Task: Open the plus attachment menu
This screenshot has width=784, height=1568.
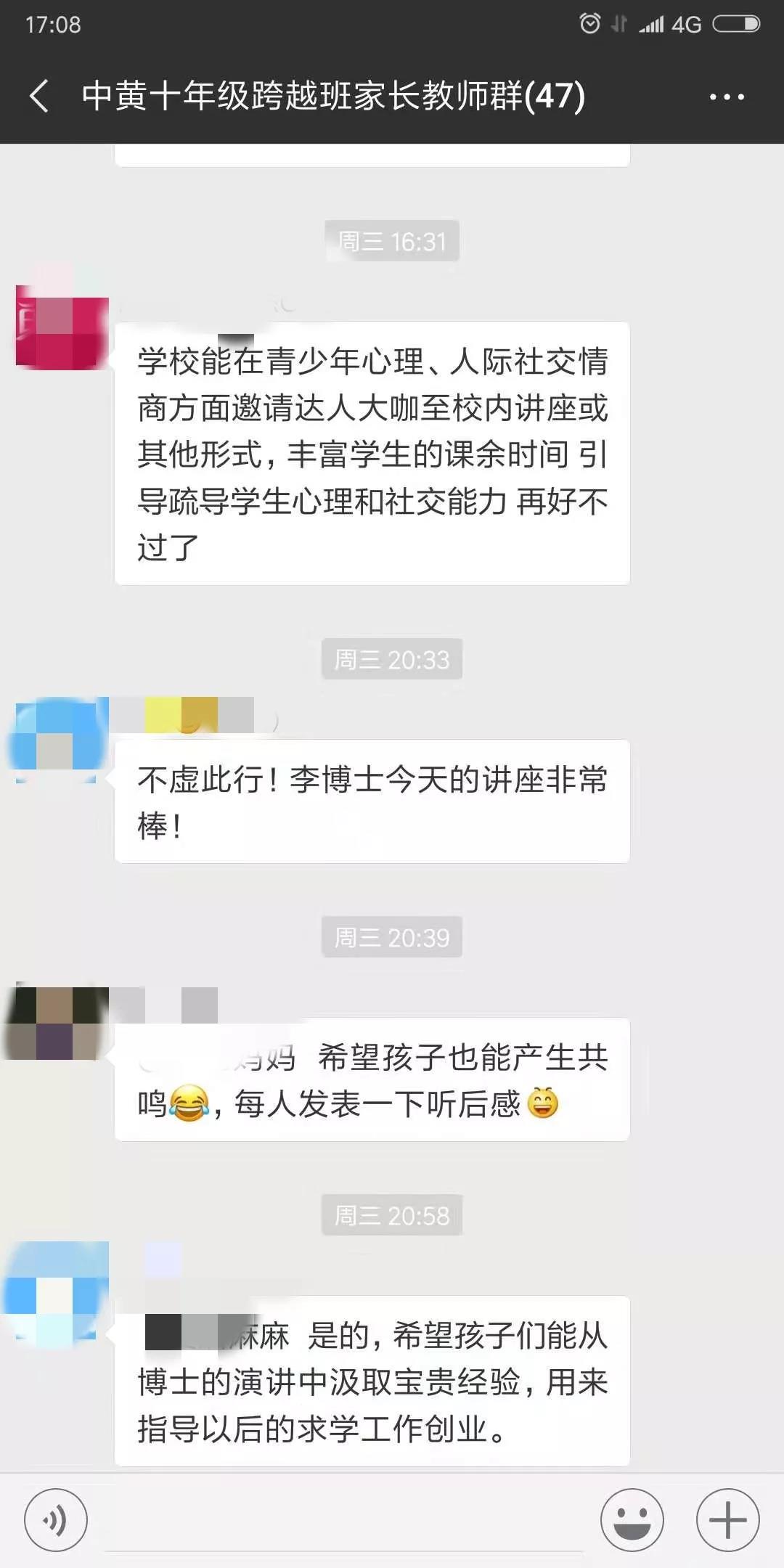Action: click(x=727, y=1519)
